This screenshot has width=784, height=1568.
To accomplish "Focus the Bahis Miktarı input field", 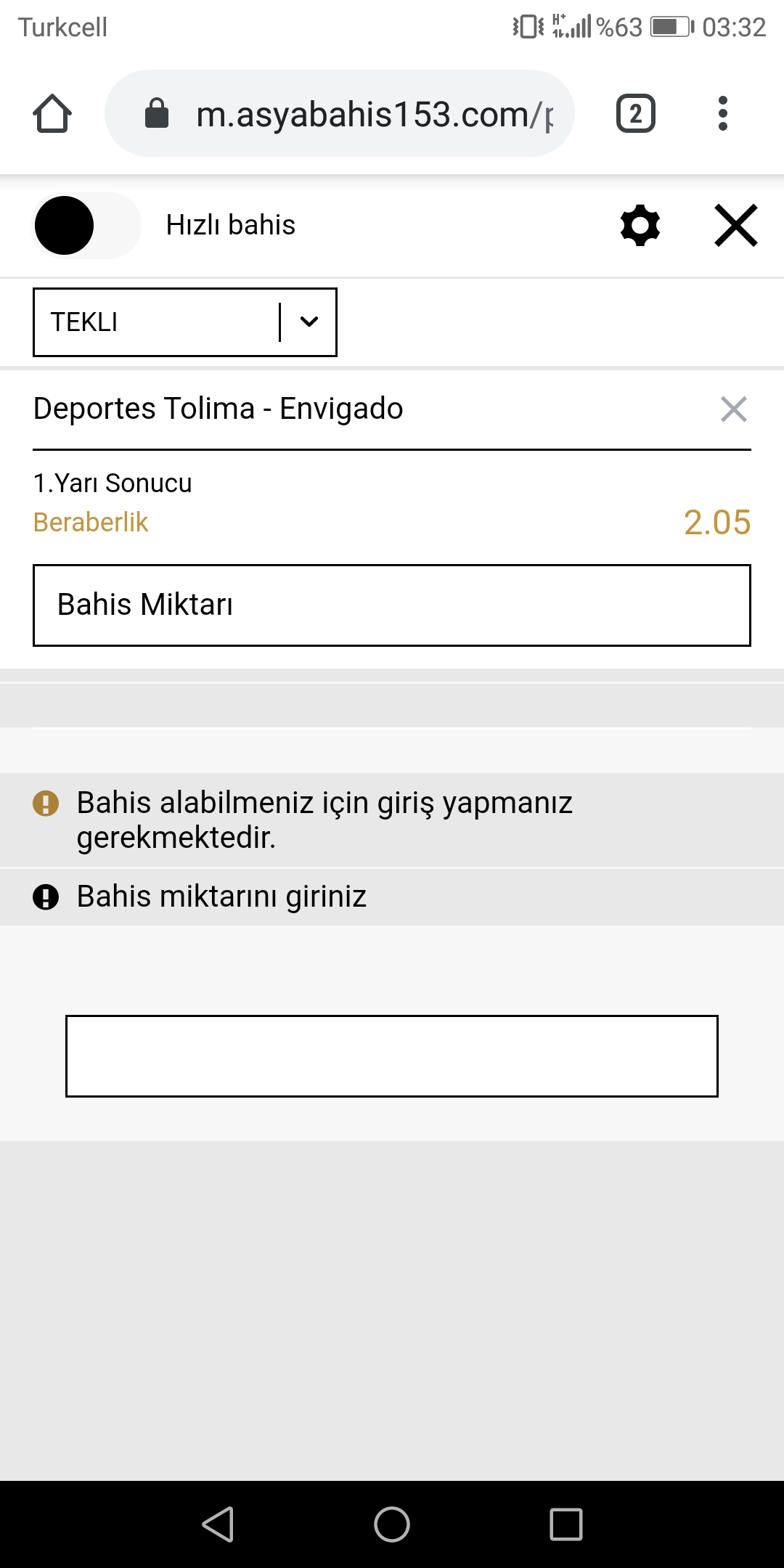I will 392,605.
